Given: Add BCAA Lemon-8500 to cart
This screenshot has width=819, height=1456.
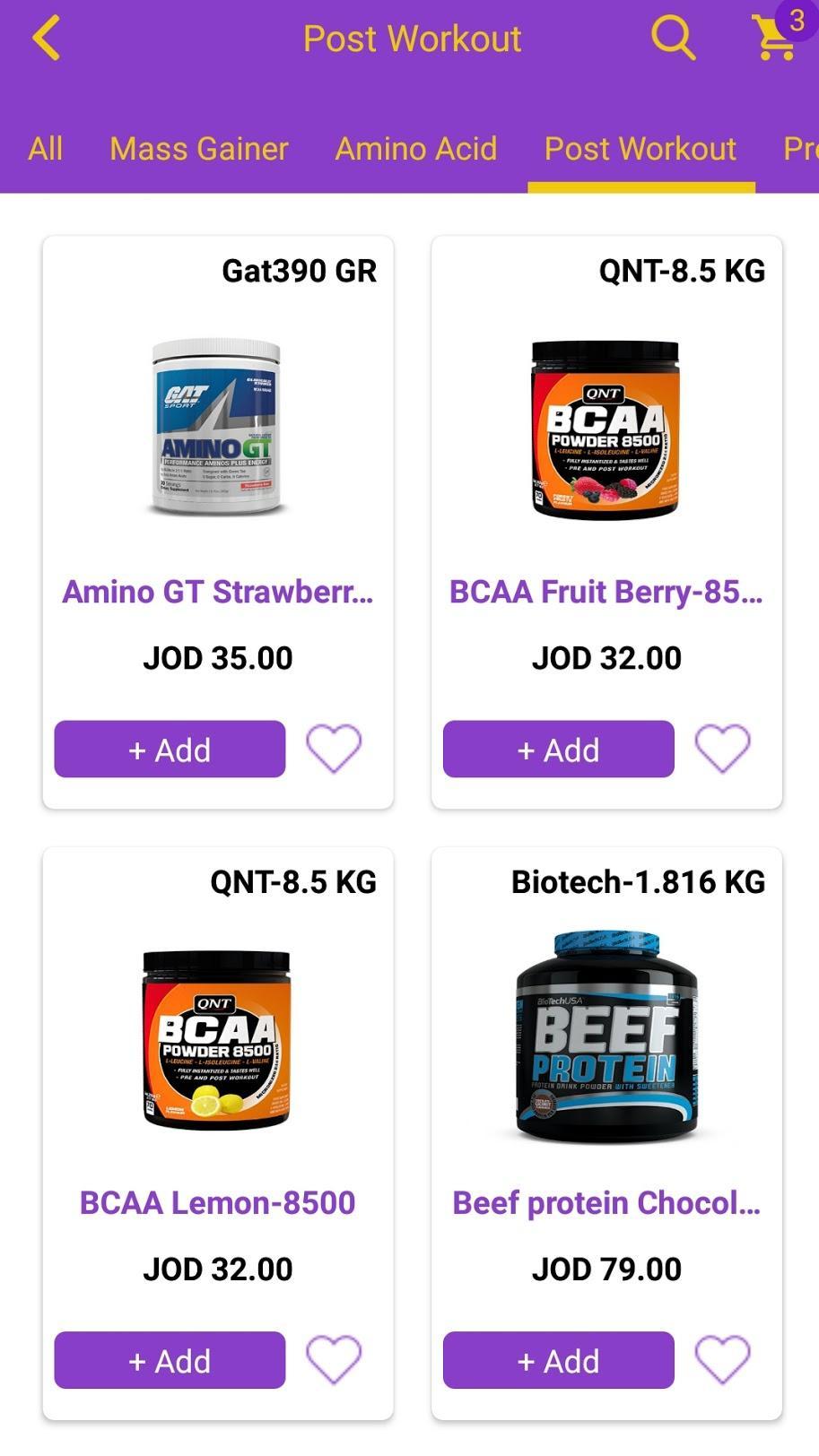Looking at the screenshot, I should coord(170,1360).
